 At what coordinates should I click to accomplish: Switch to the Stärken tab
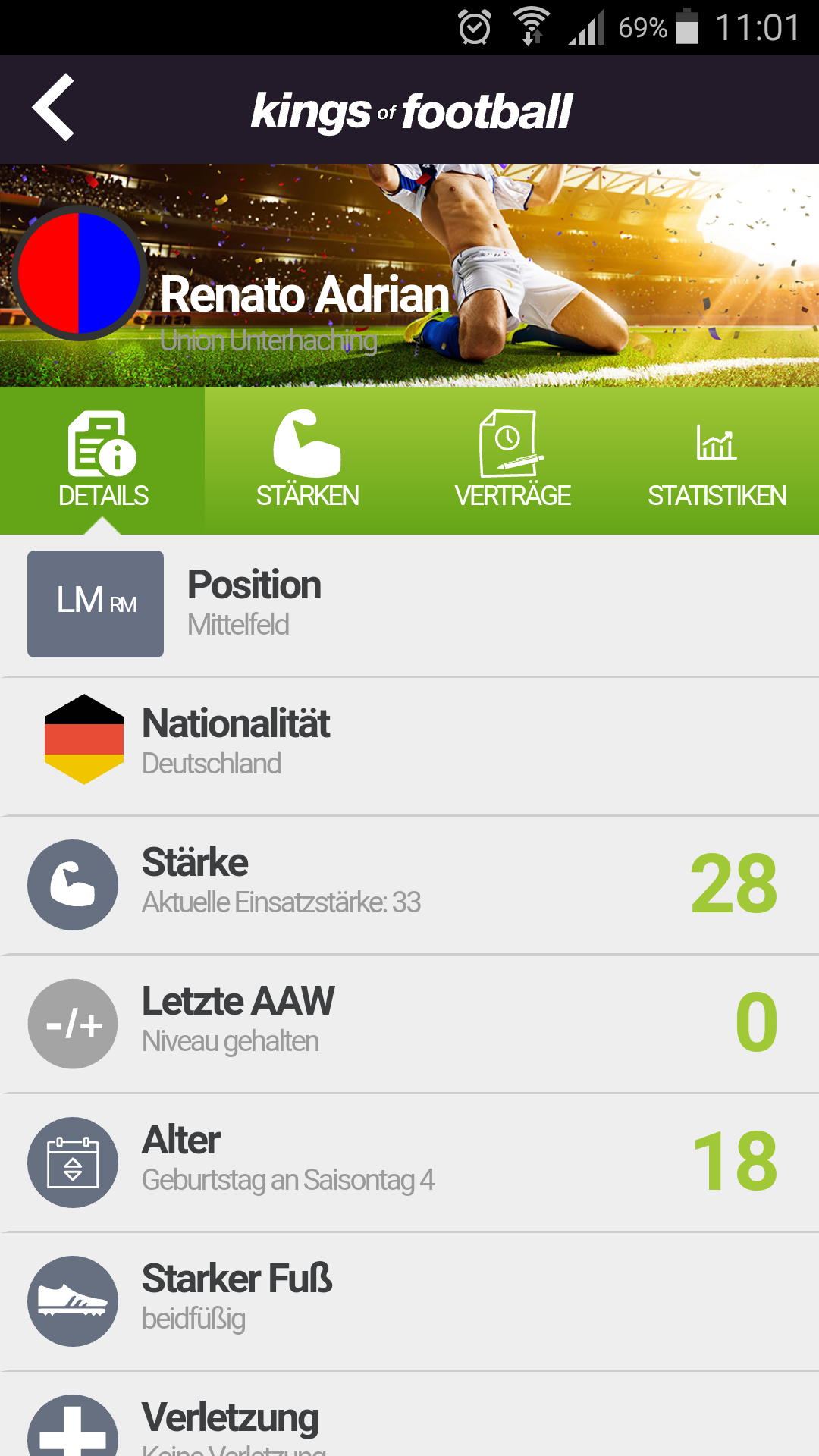pyautogui.click(x=307, y=460)
